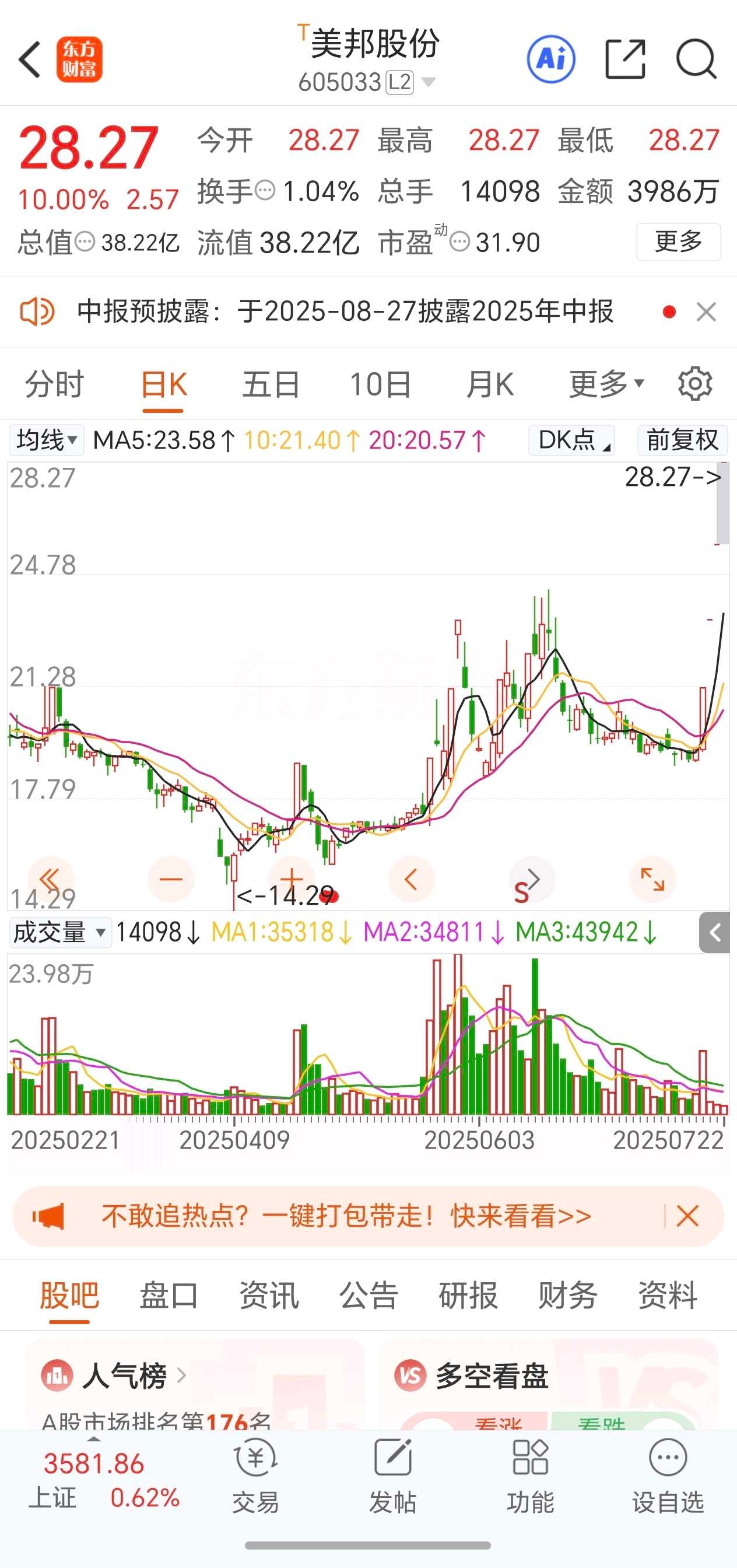Screen dimensions: 737x1568
Task: Tap 更多 to show more quote data
Action: pos(679,242)
